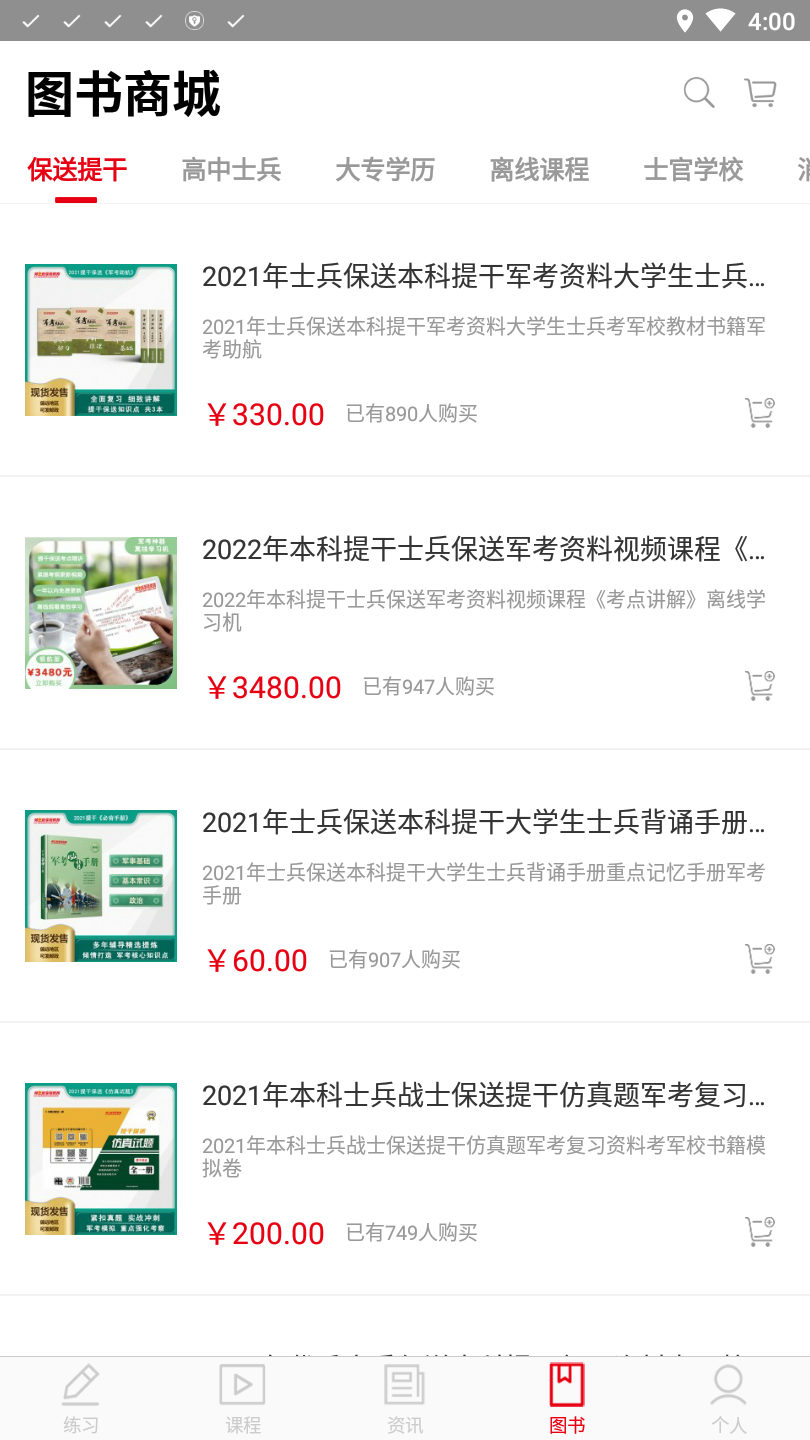Select the 士官学校 category tab
Image resolution: width=810 pixels, height=1440 pixels.
click(x=693, y=170)
